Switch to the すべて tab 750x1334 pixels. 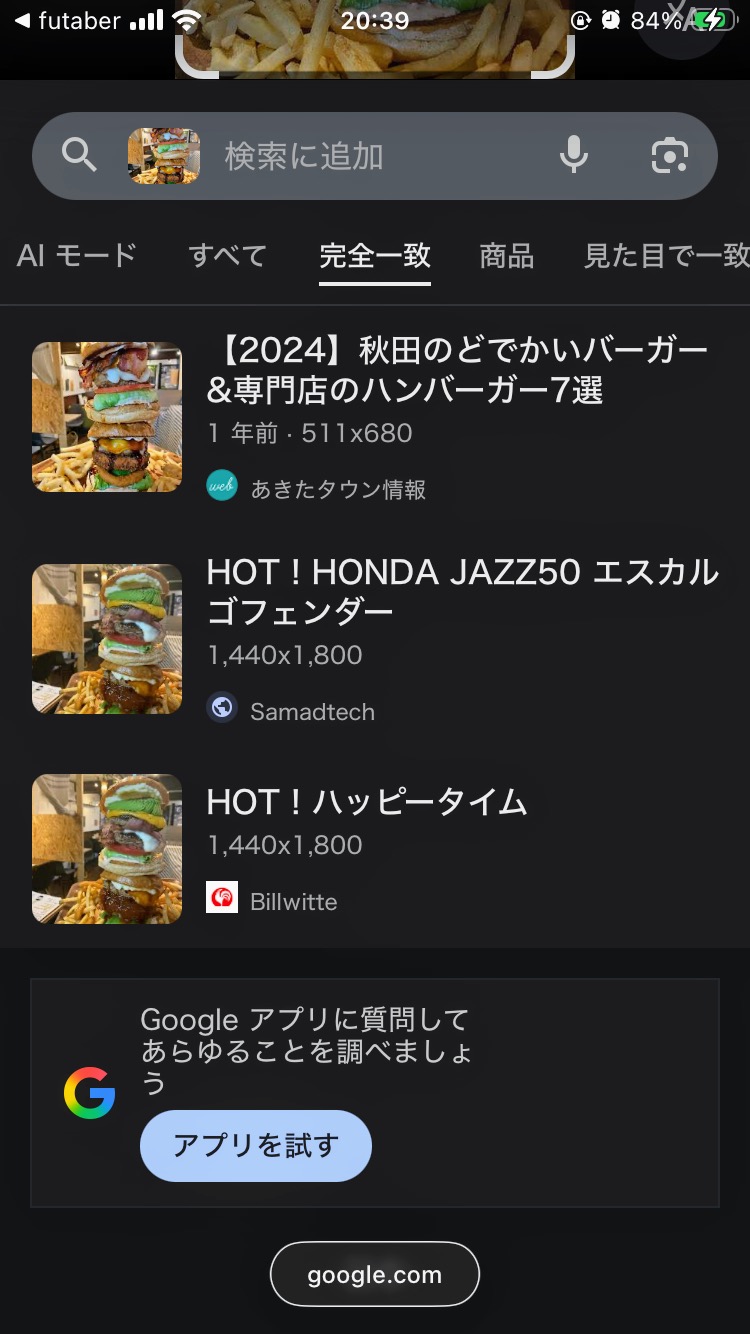coord(228,255)
